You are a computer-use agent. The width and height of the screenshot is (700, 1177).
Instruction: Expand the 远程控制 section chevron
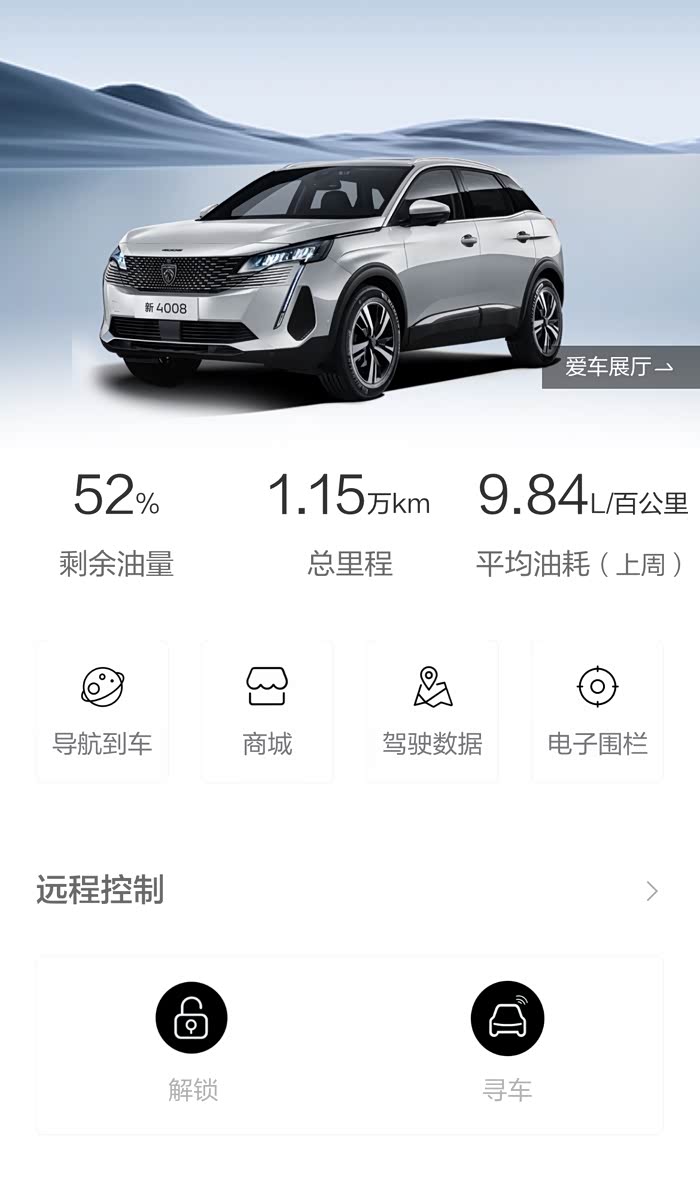point(652,891)
